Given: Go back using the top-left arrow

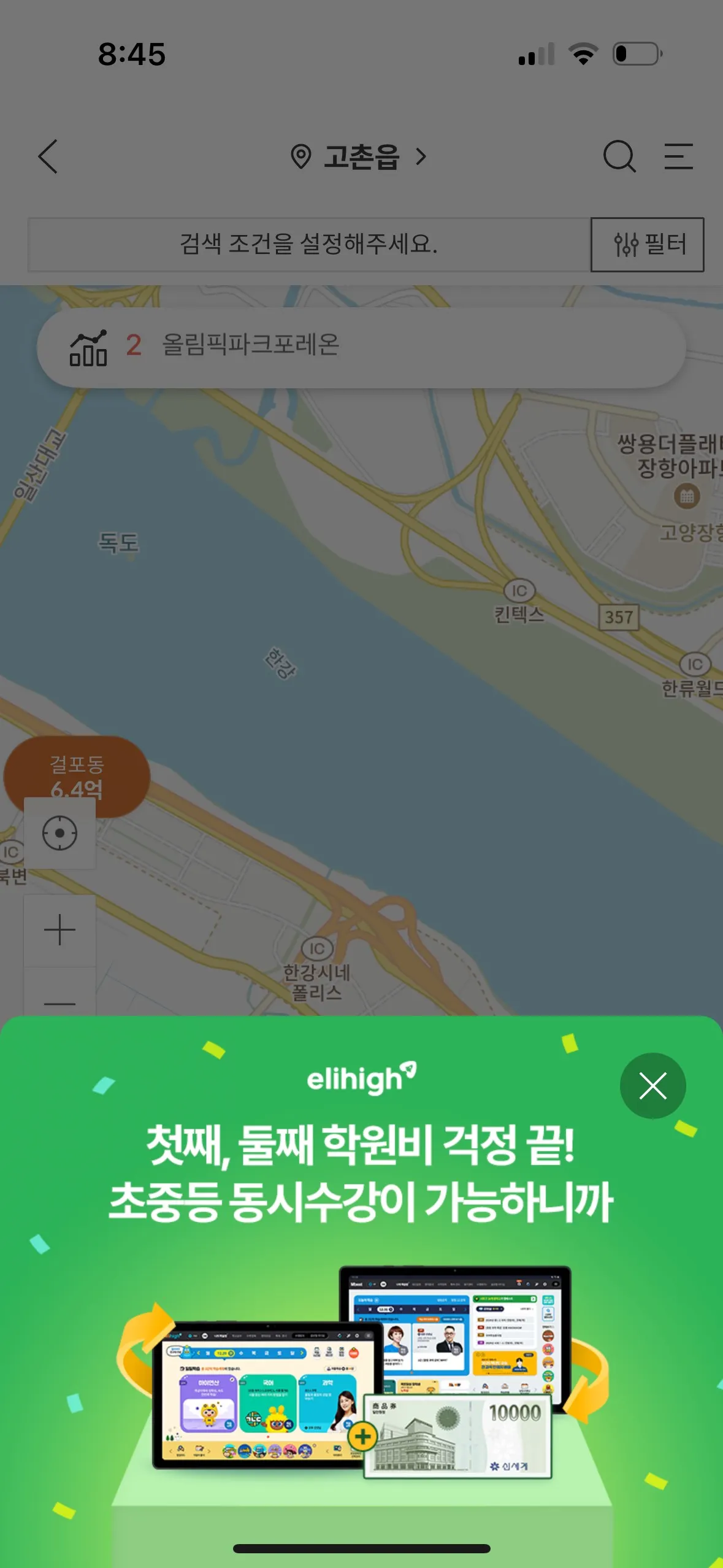Looking at the screenshot, I should [x=48, y=156].
